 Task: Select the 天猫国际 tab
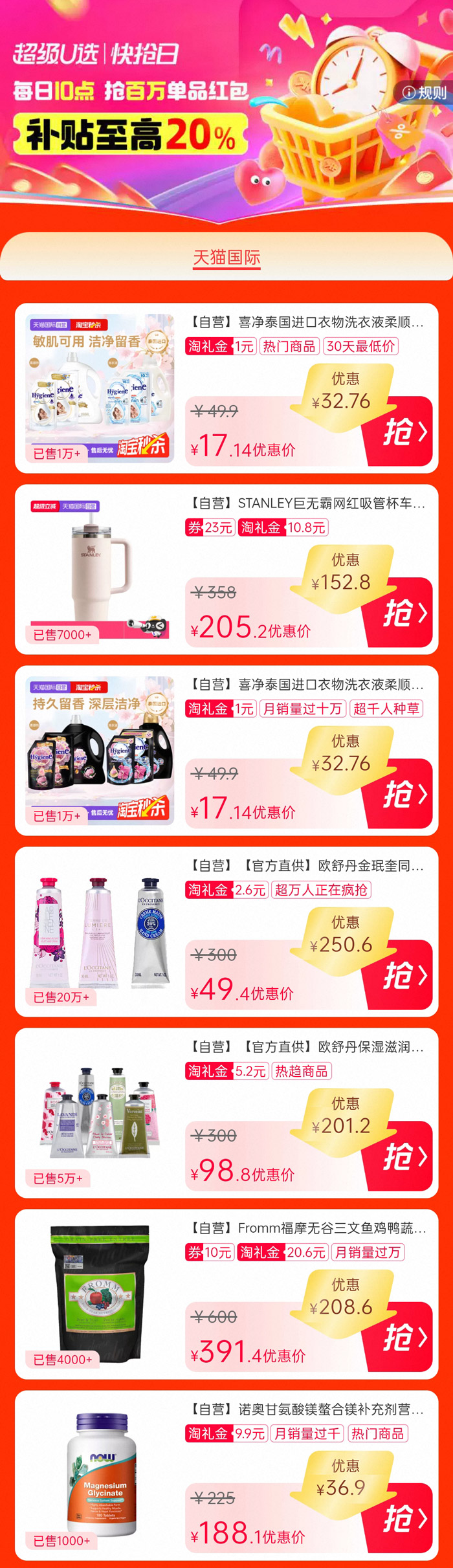pyautogui.click(x=226, y=258)
